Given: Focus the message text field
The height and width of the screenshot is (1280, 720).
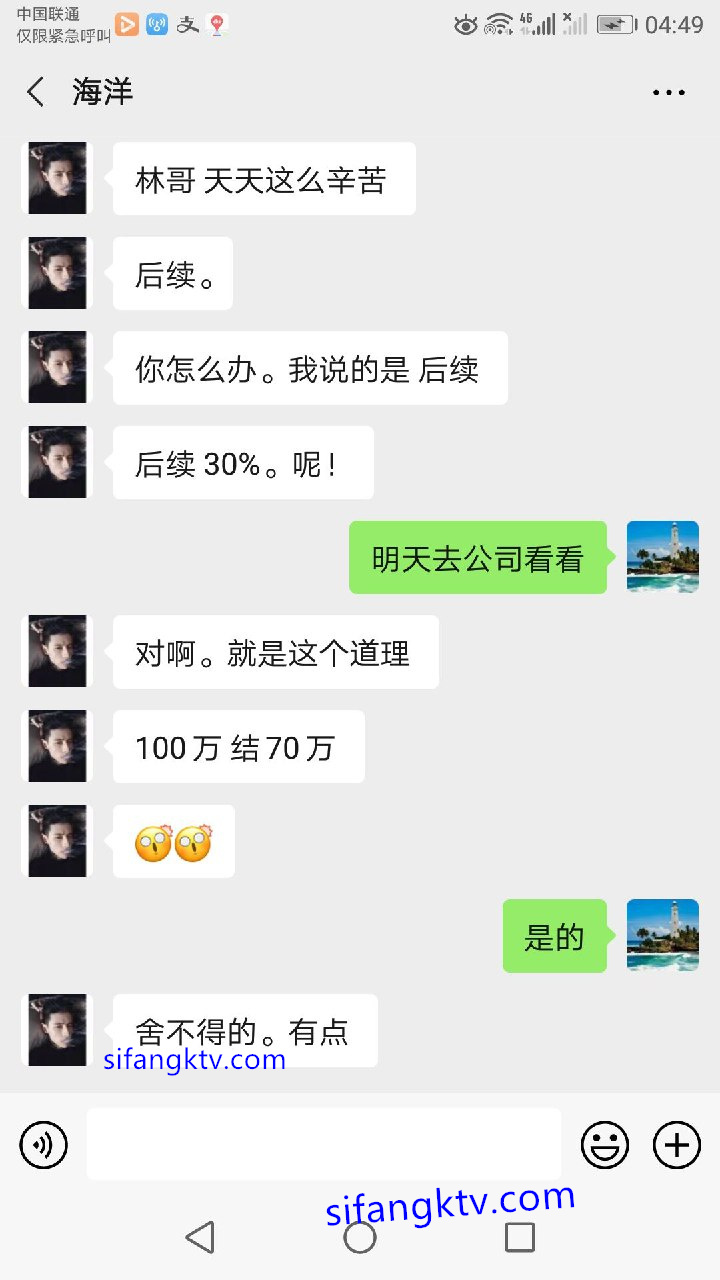Looking at the screenshot, I should click(x=323, y=1144).
